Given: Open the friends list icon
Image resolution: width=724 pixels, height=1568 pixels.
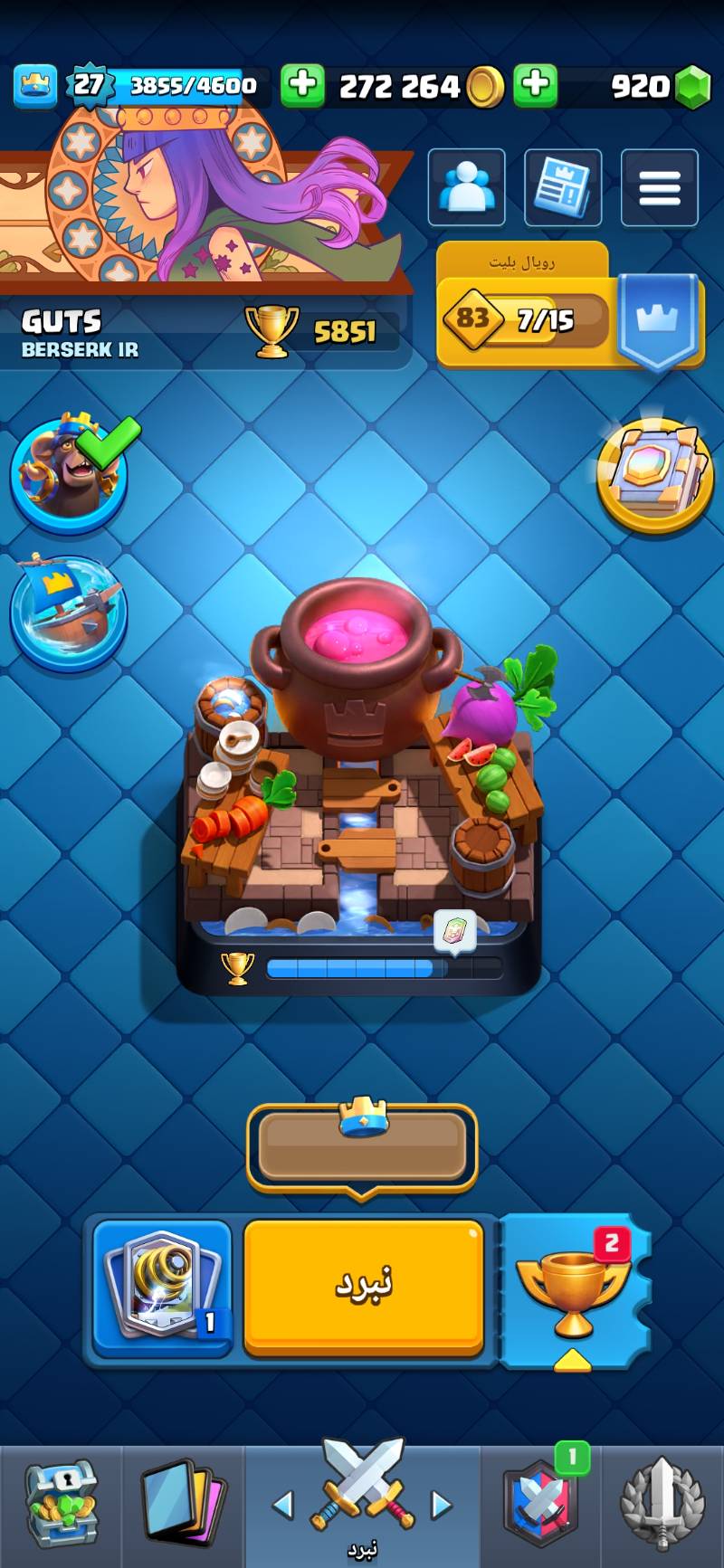Looking at the screenshot, I should 466,187.
